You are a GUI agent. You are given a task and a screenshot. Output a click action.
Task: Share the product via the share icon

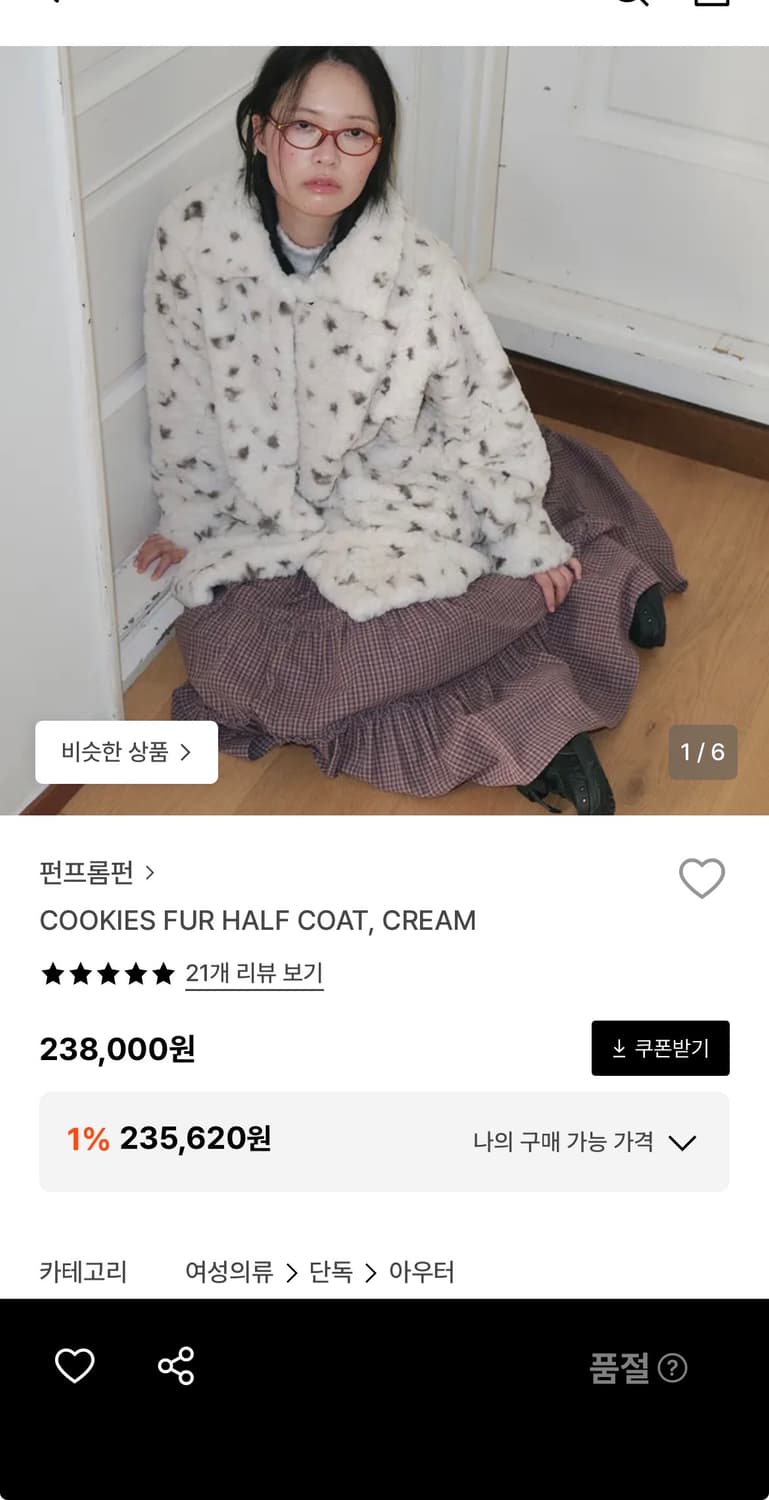(178, 1363)
